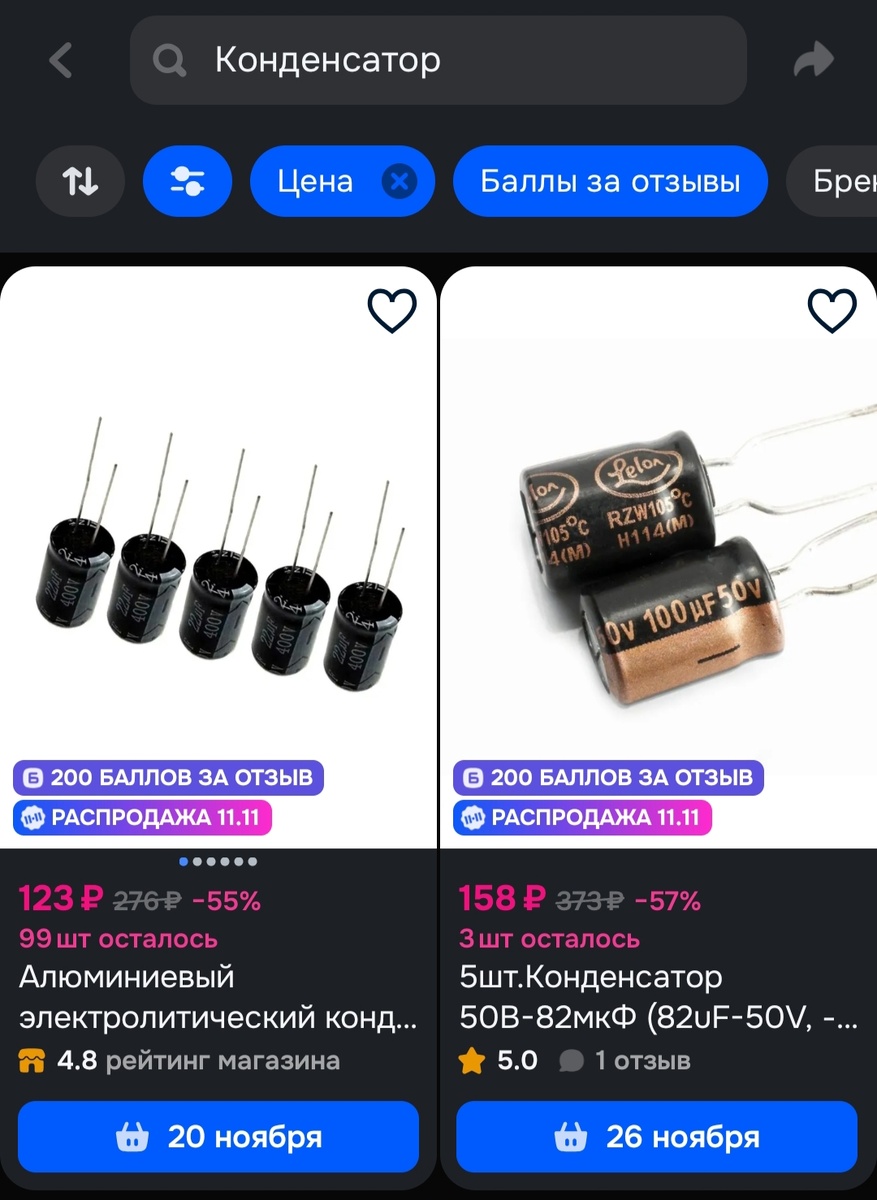Tap the search magnifier icon
This screenshot has height=1200, width=877.
click(168, 60)
